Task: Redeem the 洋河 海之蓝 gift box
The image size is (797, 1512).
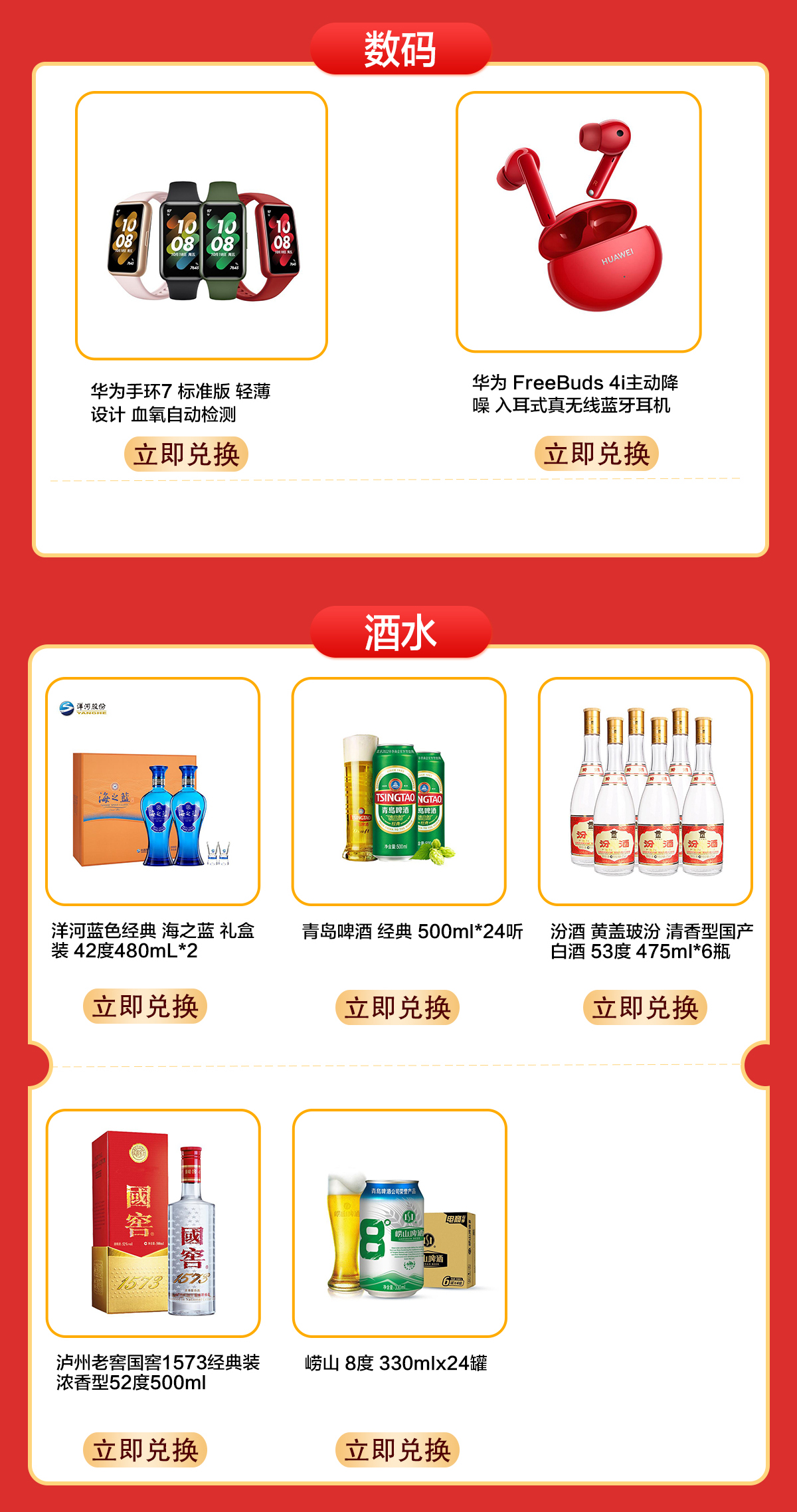Action: point(145,1006)
